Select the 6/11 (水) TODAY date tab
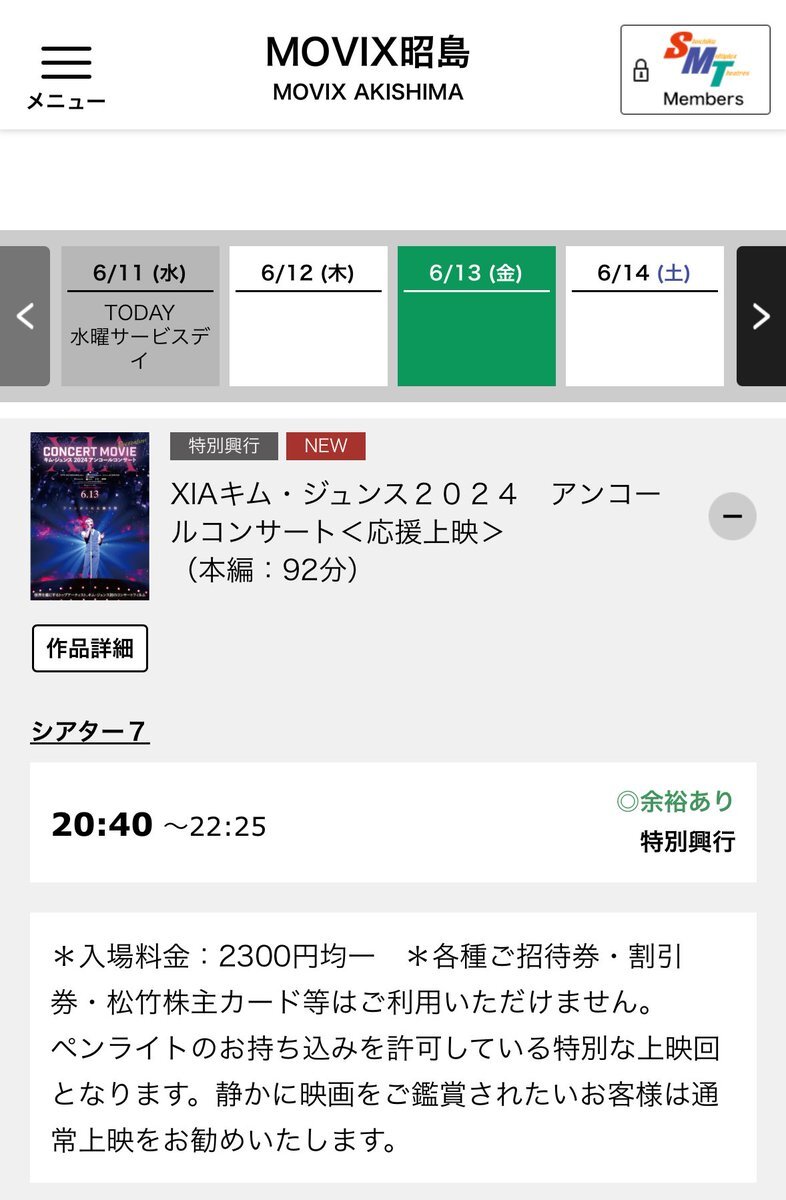The image size is (786, 1200). [140, 316]
